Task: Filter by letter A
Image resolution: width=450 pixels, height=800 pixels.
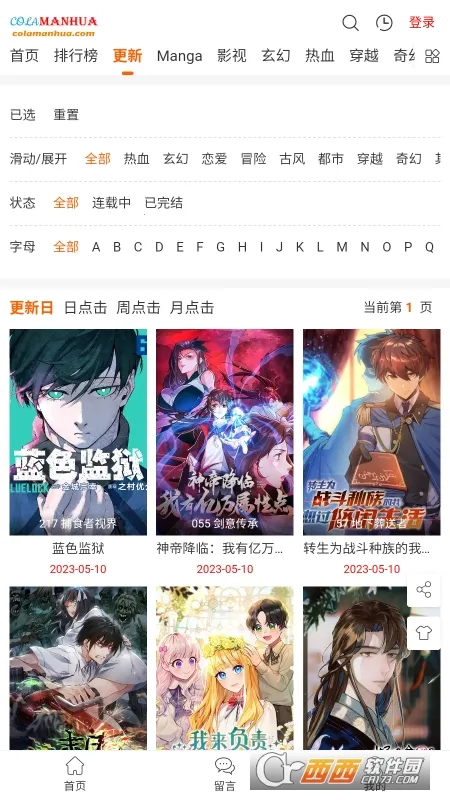Action: [96, 247]
